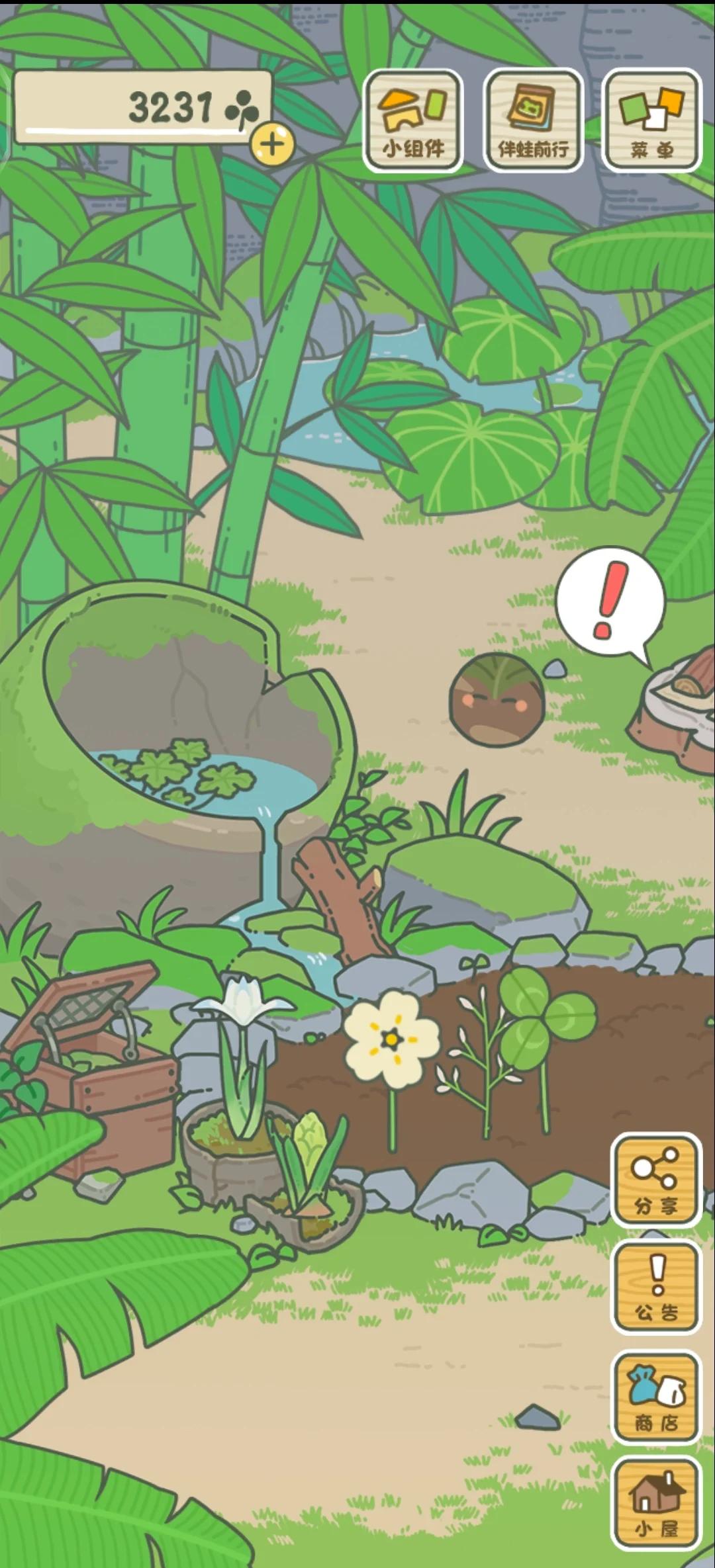
Task: Open the 小组件 widget button
Action: tap(413, 121)
